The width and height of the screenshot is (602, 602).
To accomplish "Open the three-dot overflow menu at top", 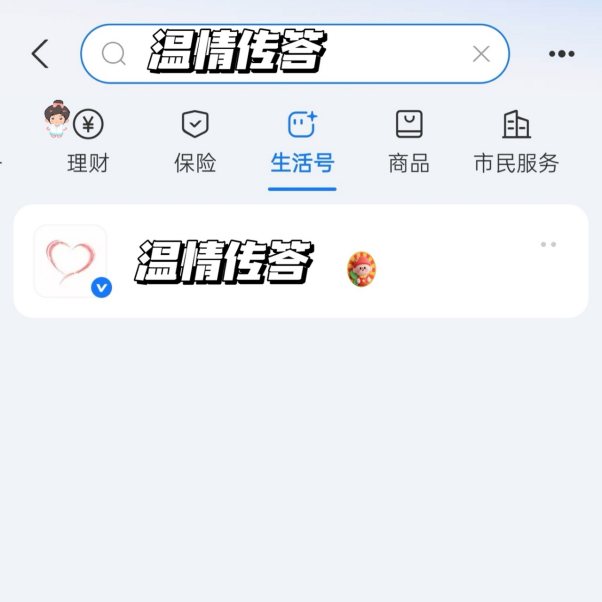I will pos(561,54).
